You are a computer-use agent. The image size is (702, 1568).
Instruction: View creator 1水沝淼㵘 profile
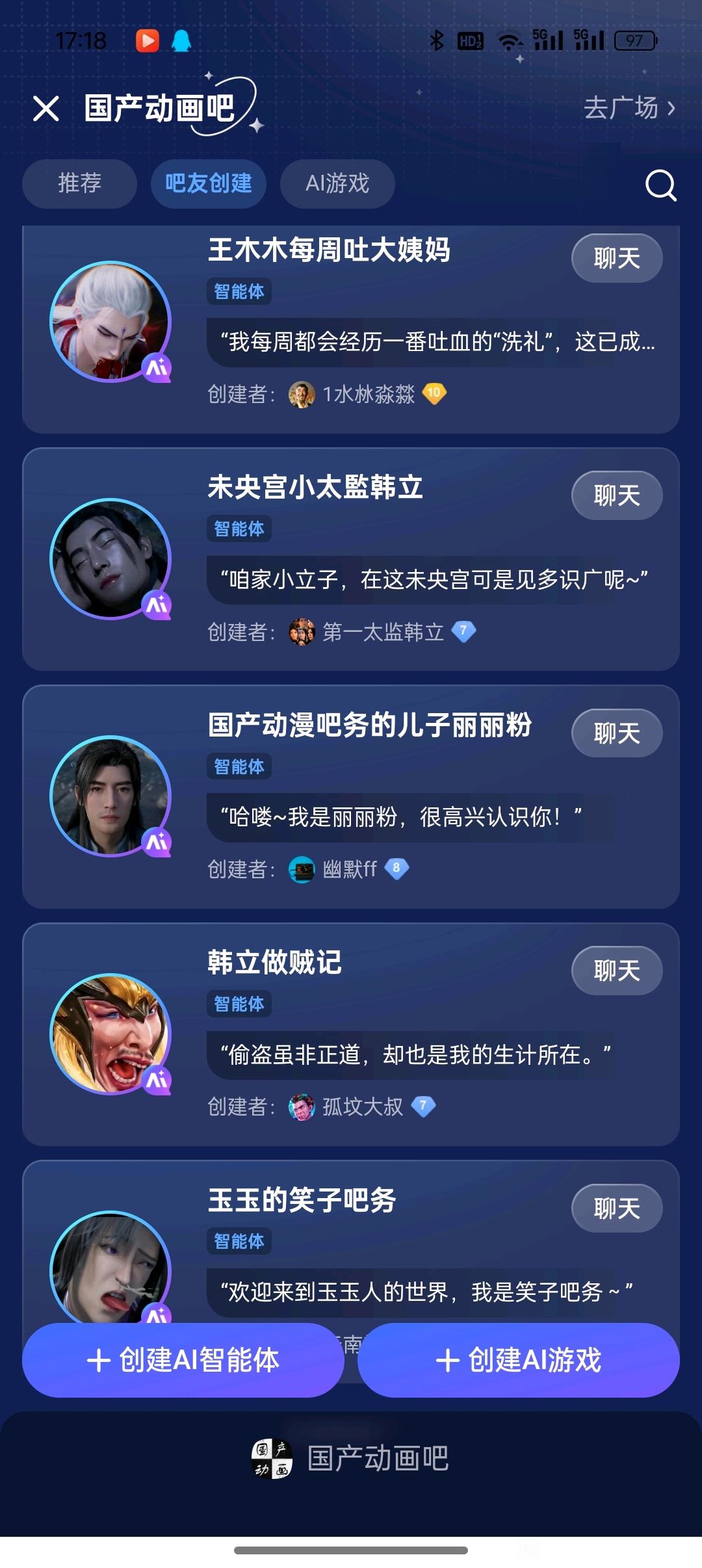click(x=367, y=394)
